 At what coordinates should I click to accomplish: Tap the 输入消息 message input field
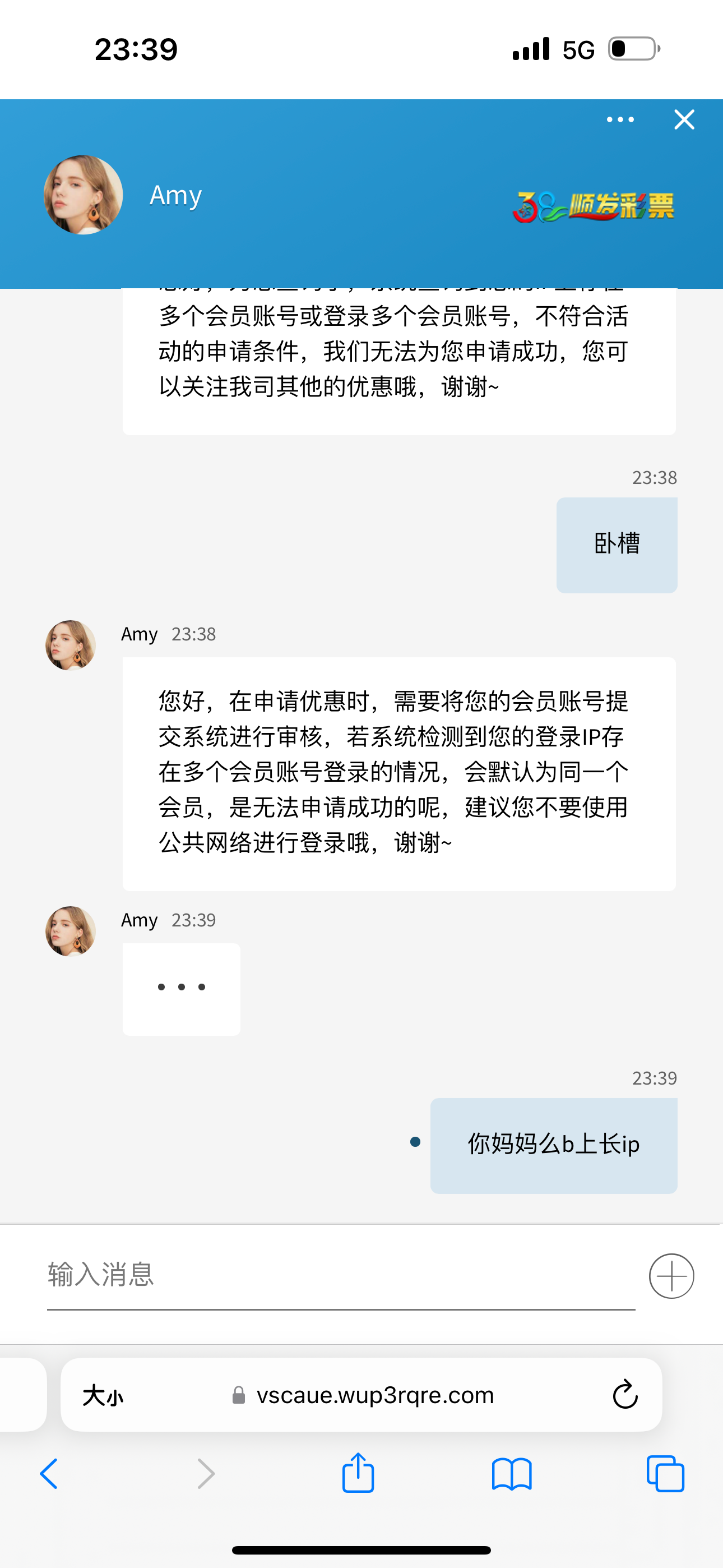tap(341, 1275)
